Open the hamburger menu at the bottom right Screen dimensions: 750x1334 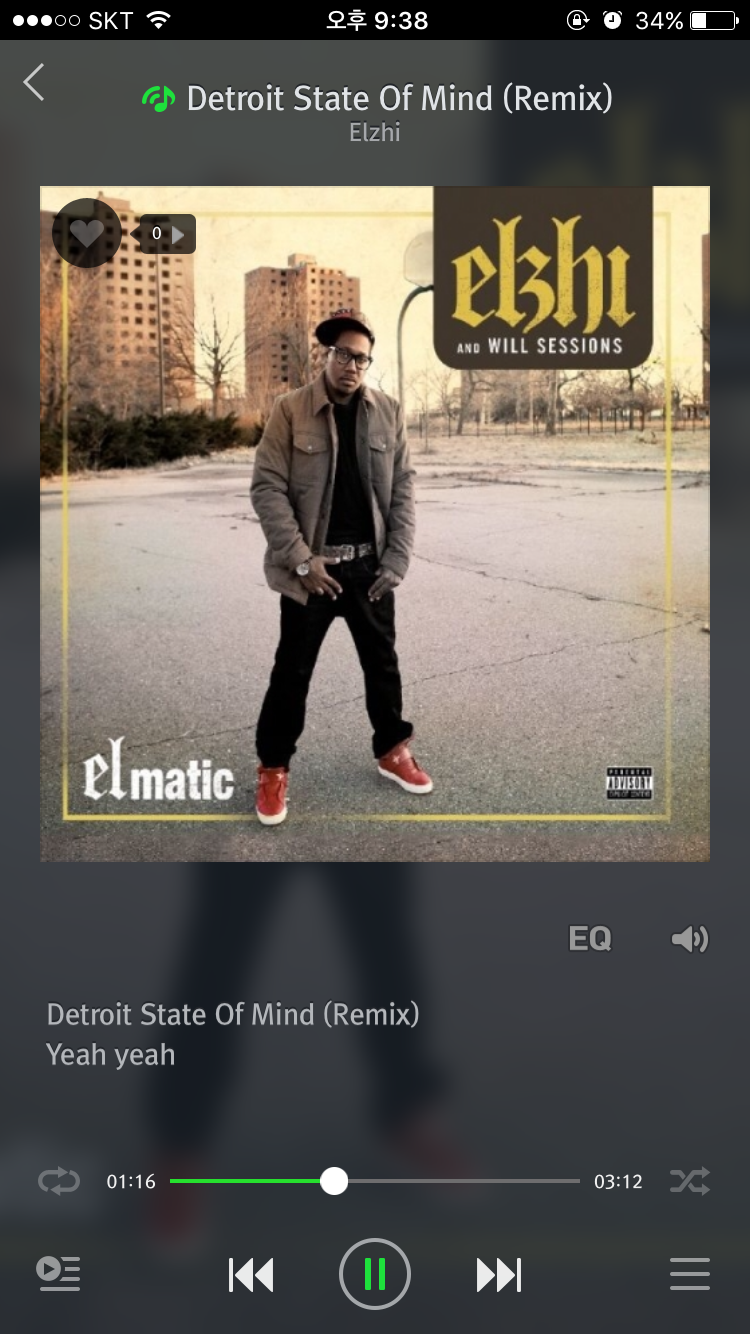coord(690,1274)
